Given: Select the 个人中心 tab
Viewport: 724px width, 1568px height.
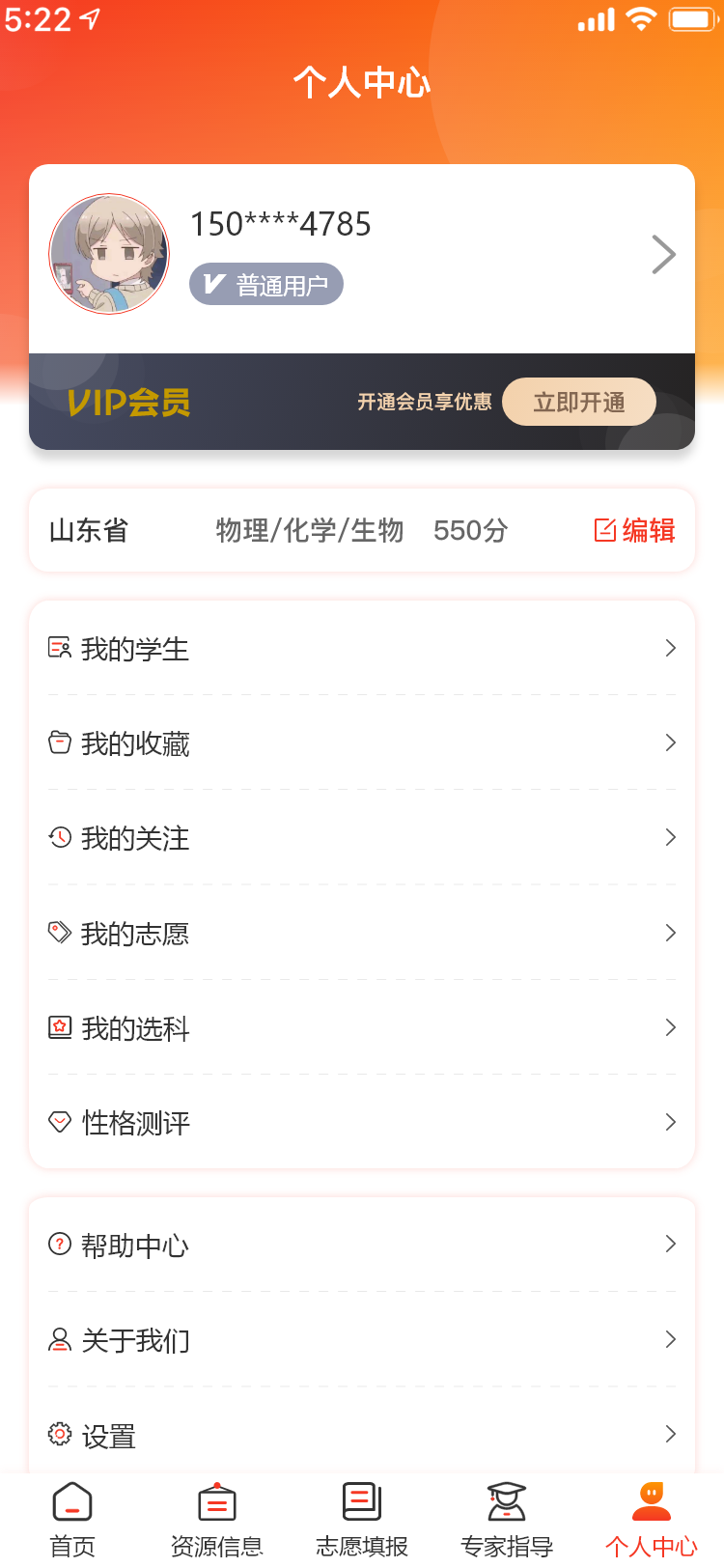Looking at the screenshot, I should tap(652, 1521).
